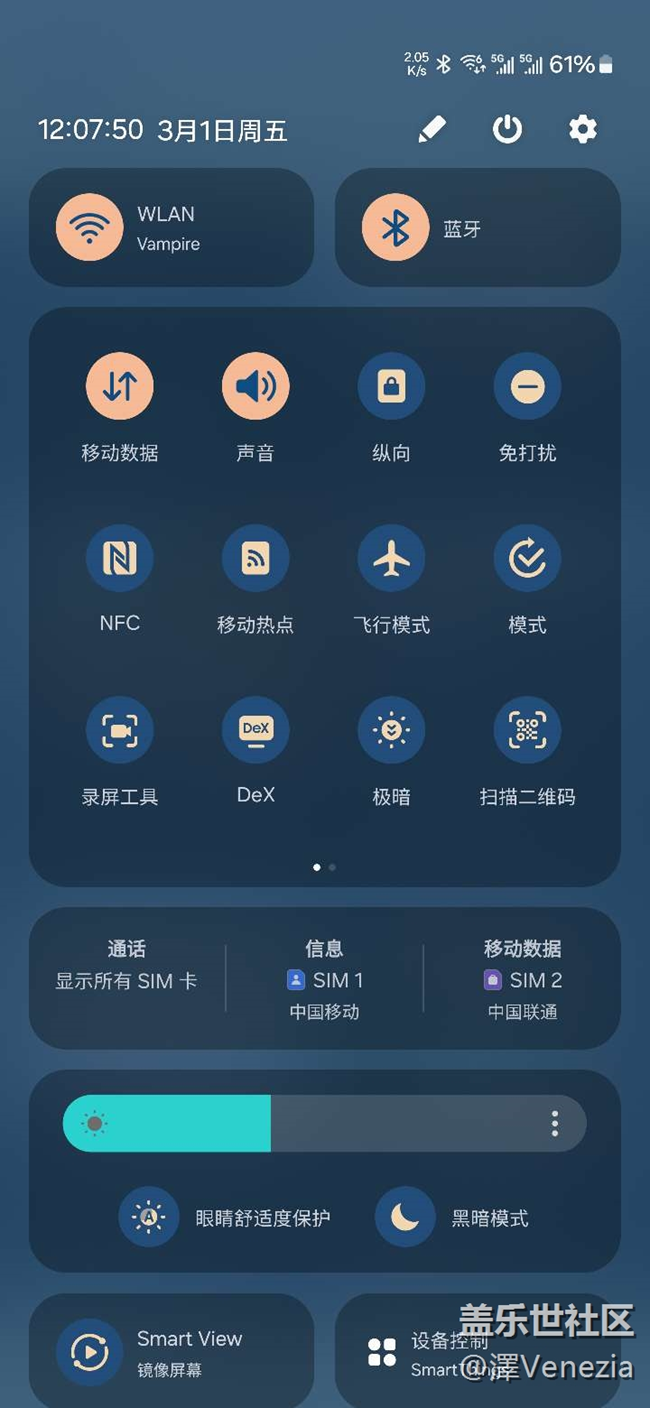The height and width of the screenshot is (1408, 650).
Task: Turn off WLAN Vampire
Action: [90, 228]
